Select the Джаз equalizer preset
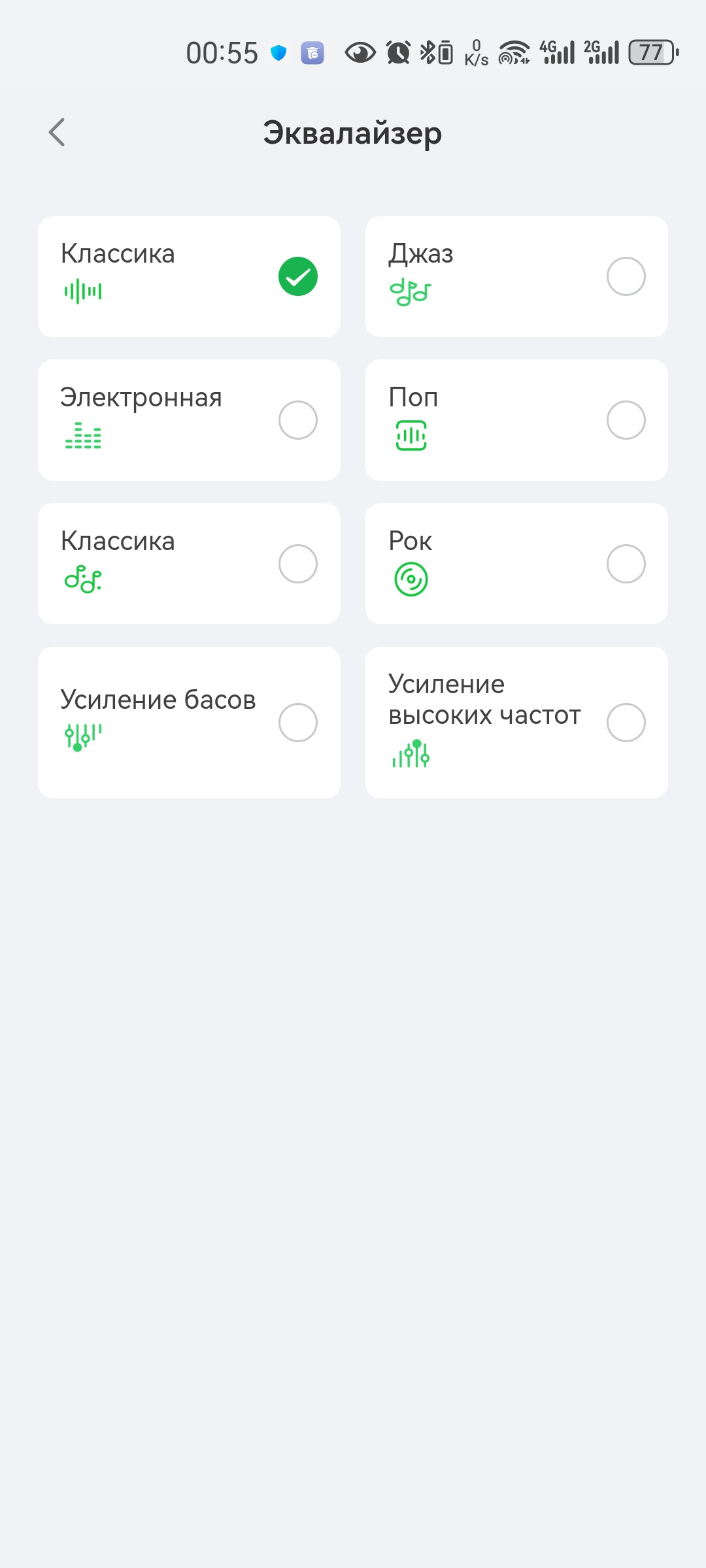The width and height of the screenshot is (706, 1568). coord(516,276)
